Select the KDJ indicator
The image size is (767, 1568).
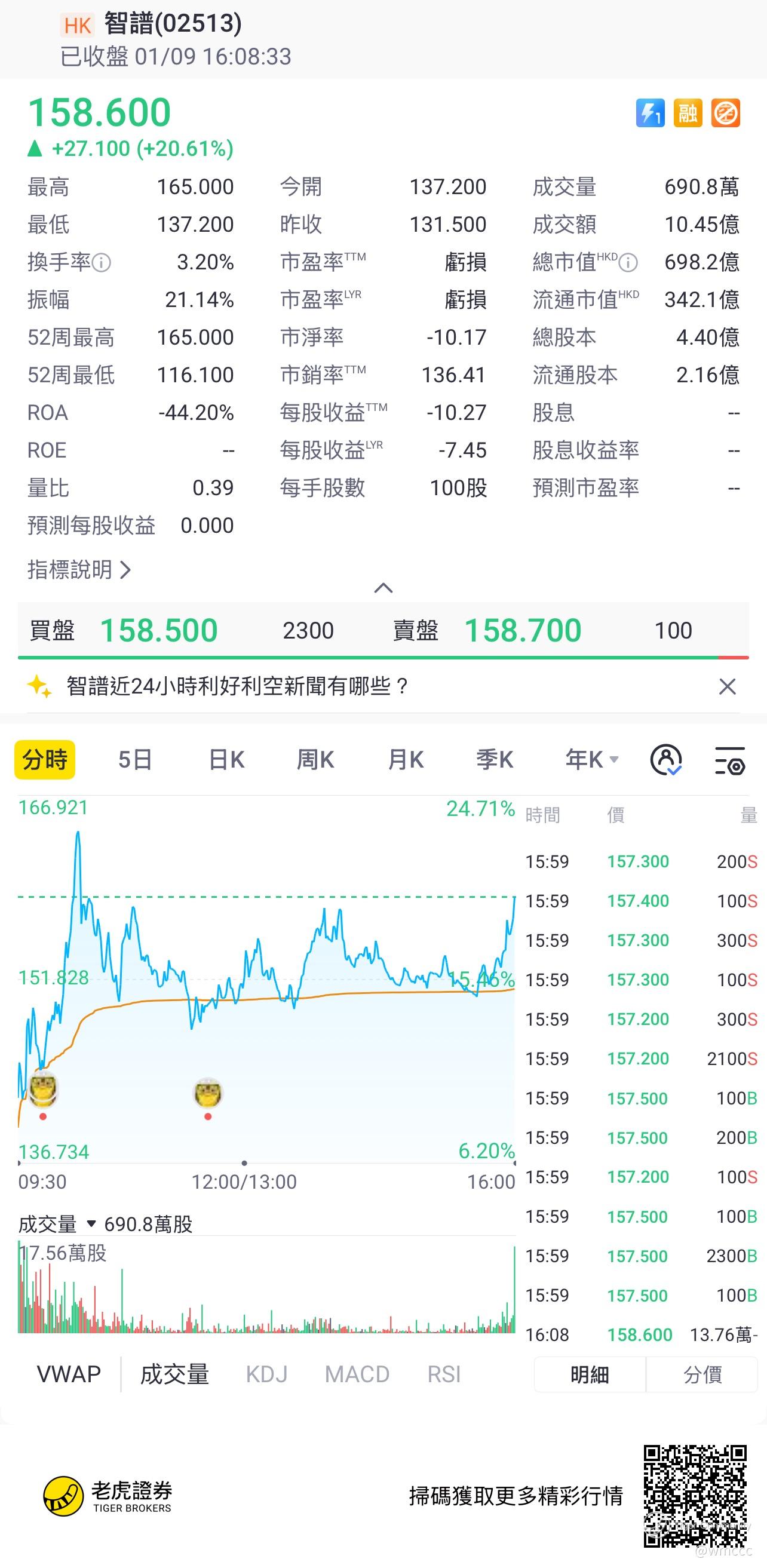266,1374
